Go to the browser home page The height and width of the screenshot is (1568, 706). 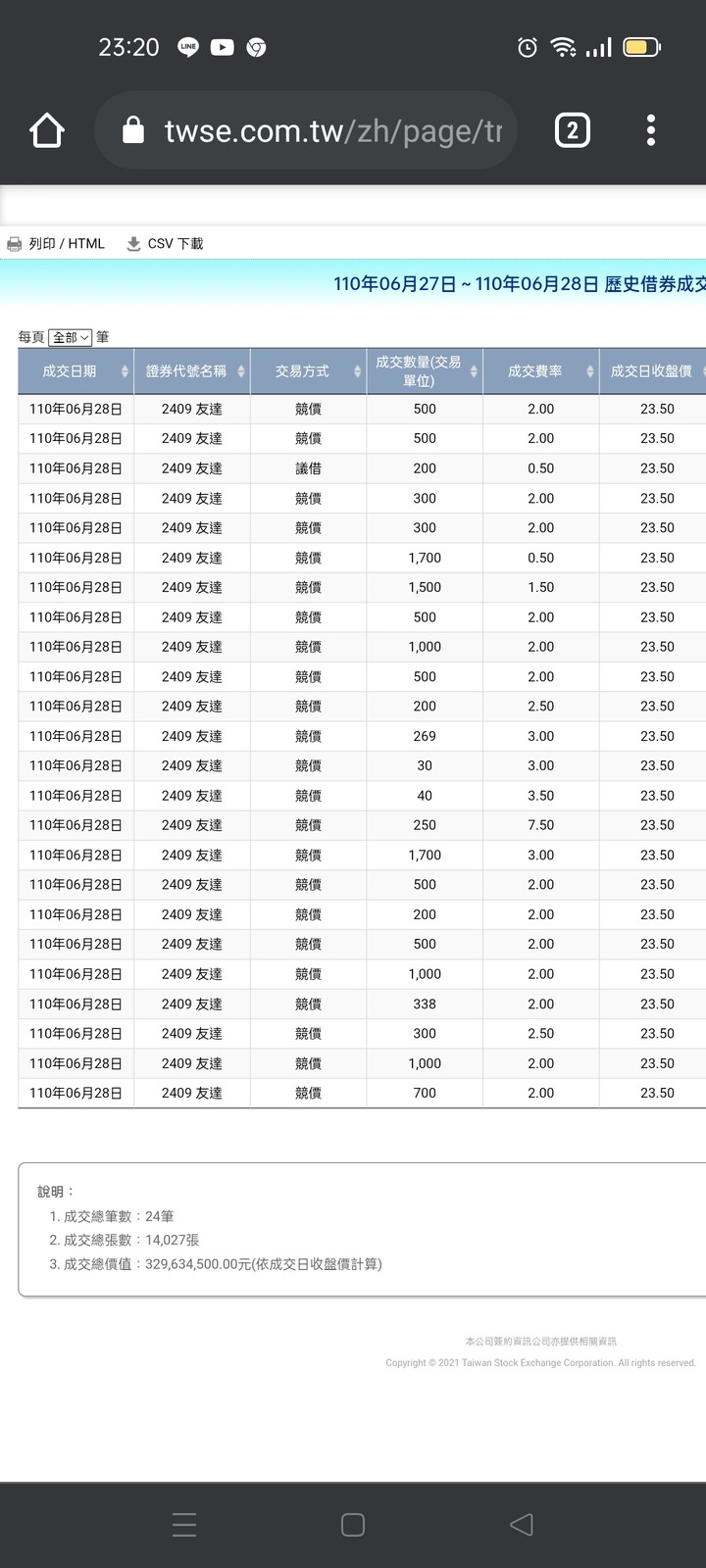click(x=47, y=130)
